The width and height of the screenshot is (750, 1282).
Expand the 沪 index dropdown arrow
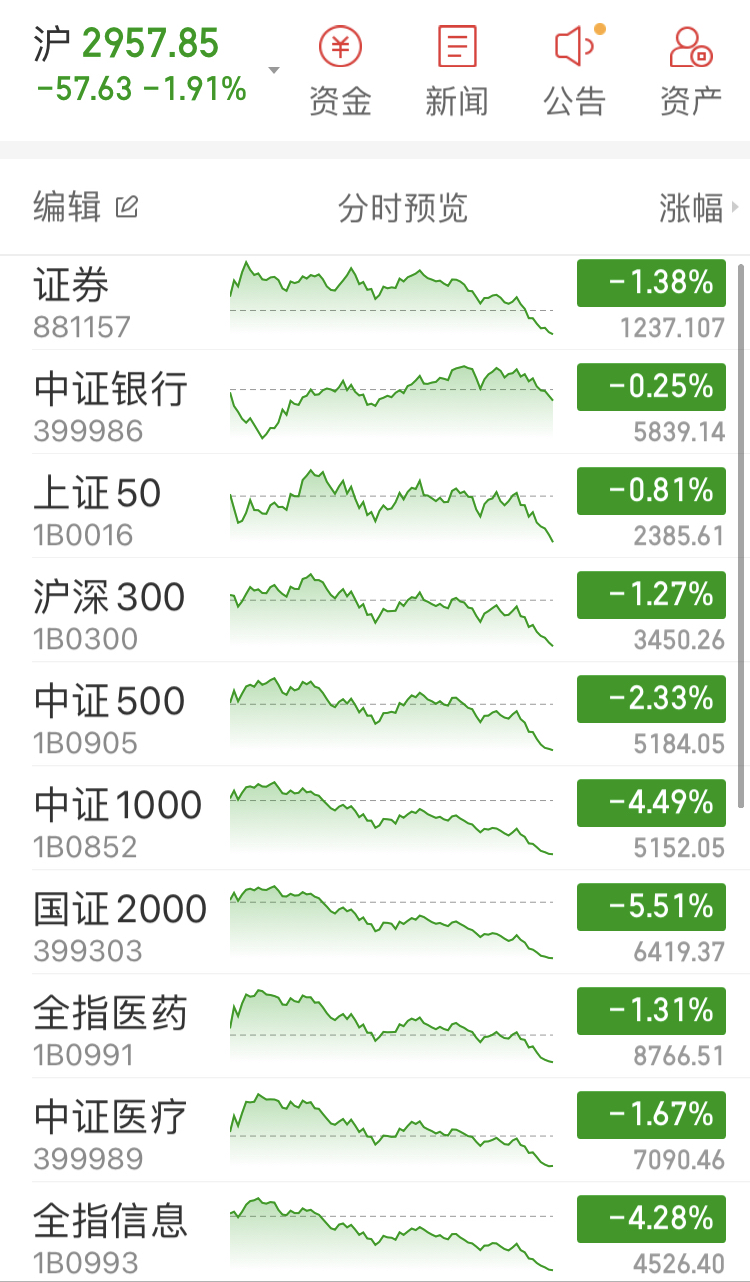tap(274, 72)
